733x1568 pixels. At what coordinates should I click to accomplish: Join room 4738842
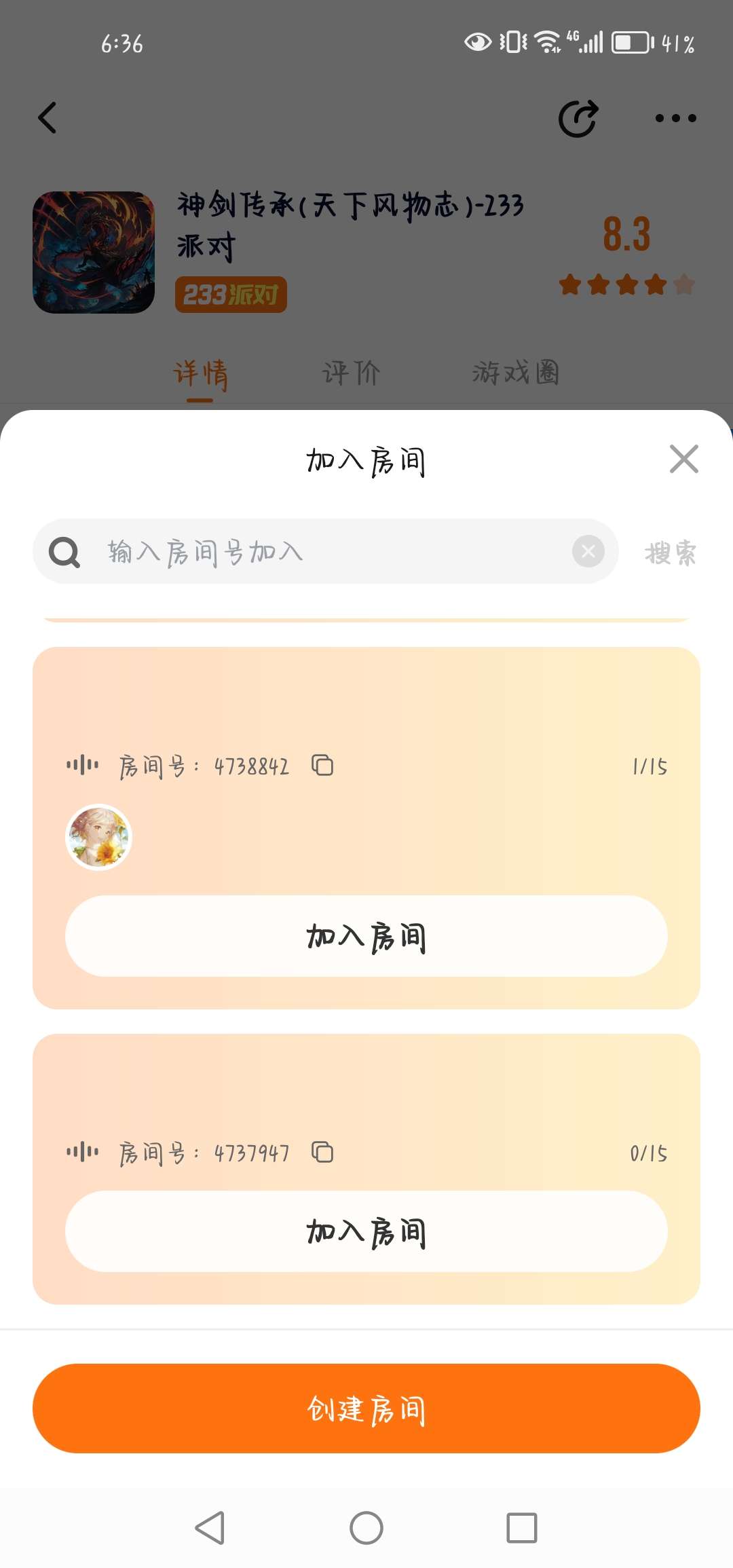coord(366,936)
